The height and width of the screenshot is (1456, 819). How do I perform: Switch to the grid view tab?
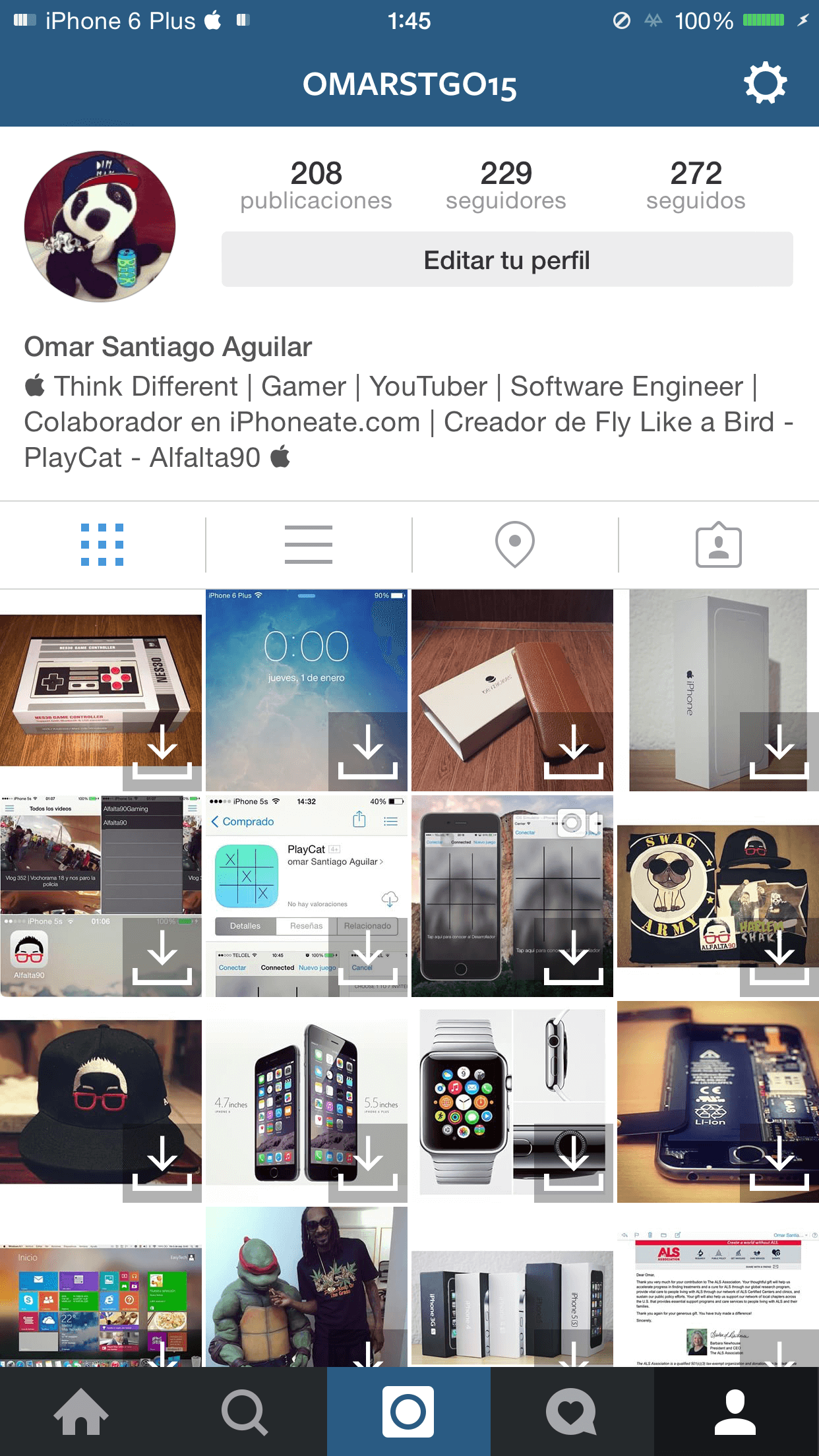click(102, 545)
